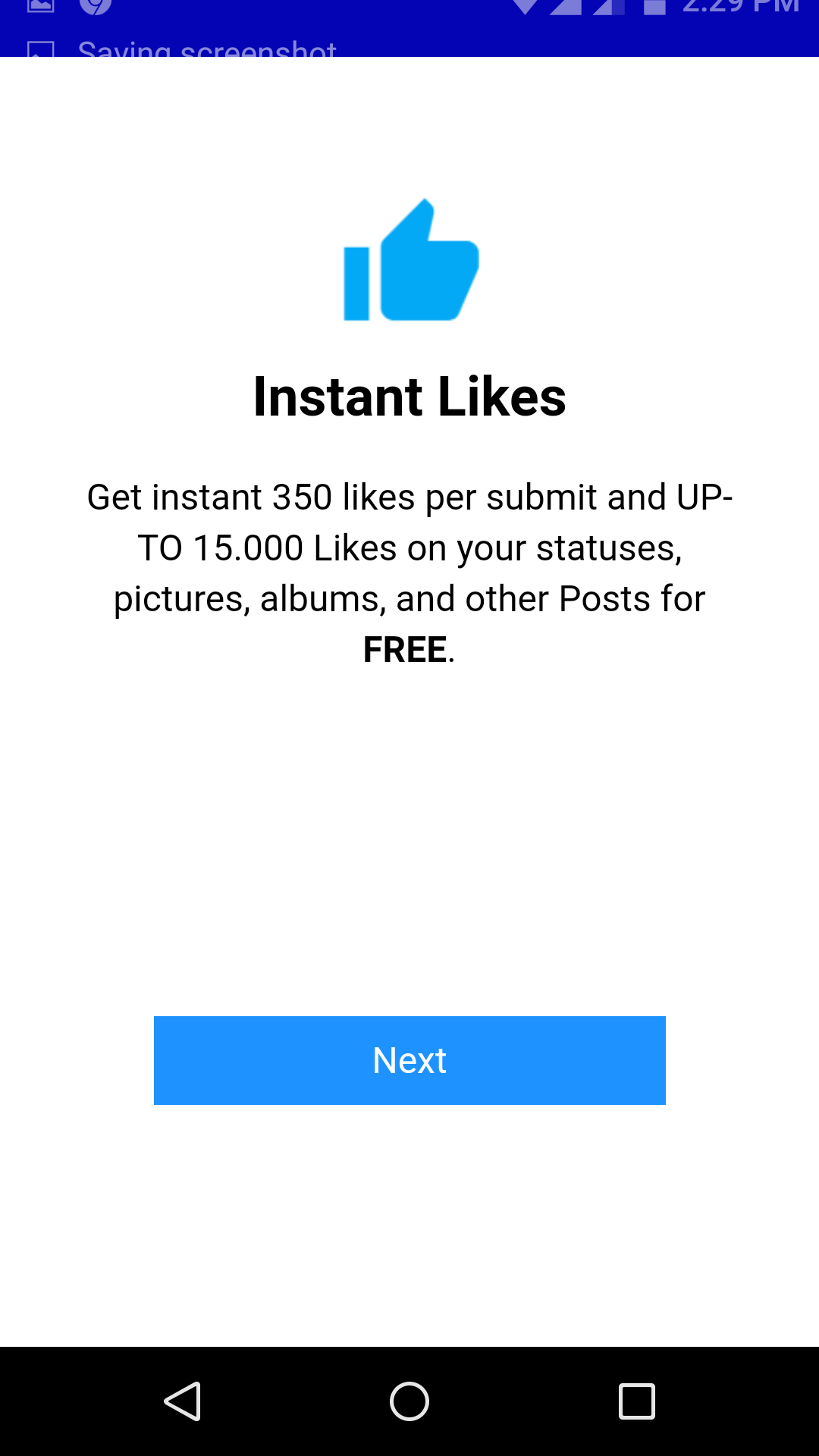Viewport: 819px width, 1456px height.
Task: Return to the home screen
Action: [x=409, y=1401]
